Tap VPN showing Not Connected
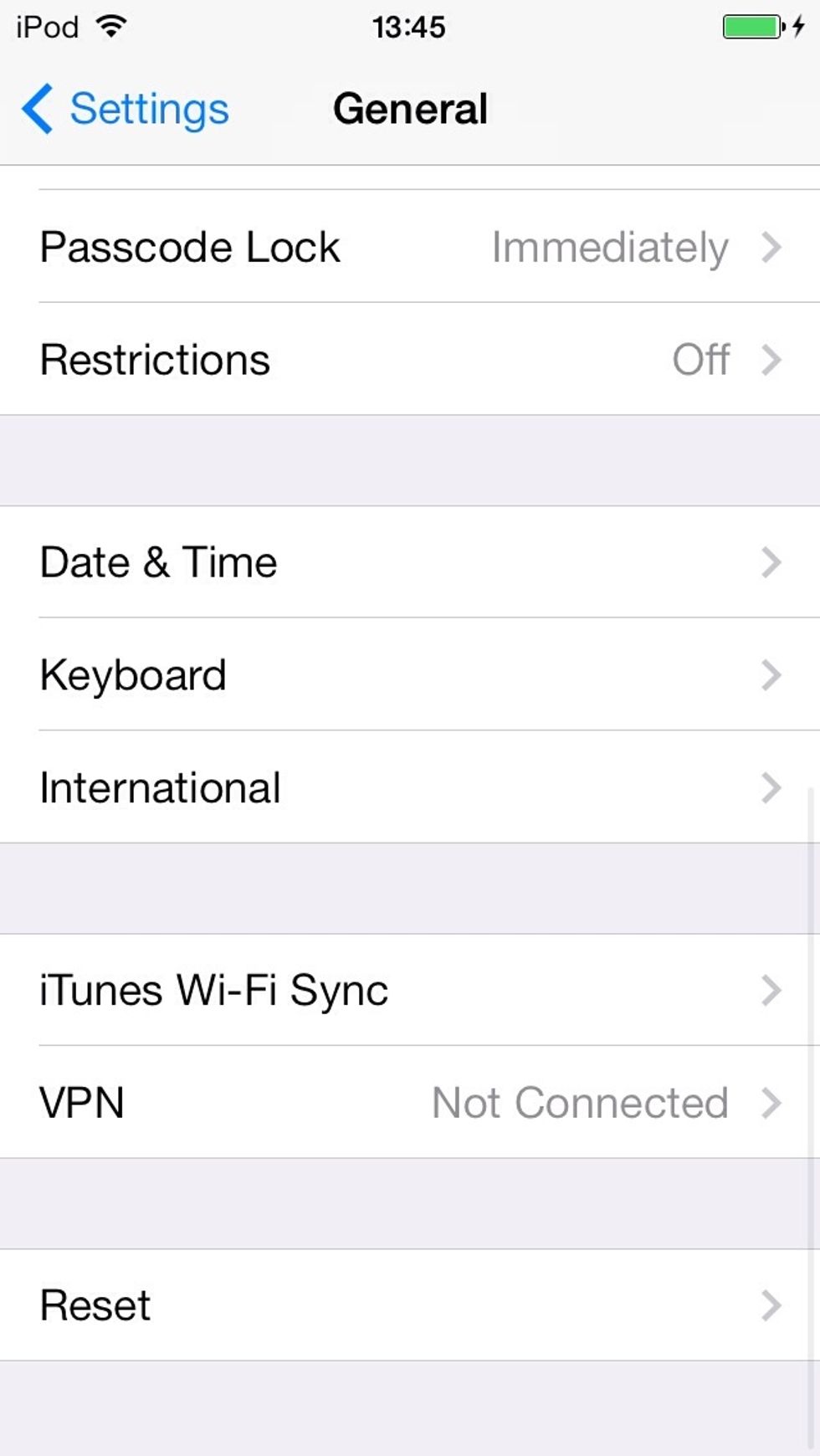The height and width of the screenshot is (1456, 820). click(x=410, y=1103)
